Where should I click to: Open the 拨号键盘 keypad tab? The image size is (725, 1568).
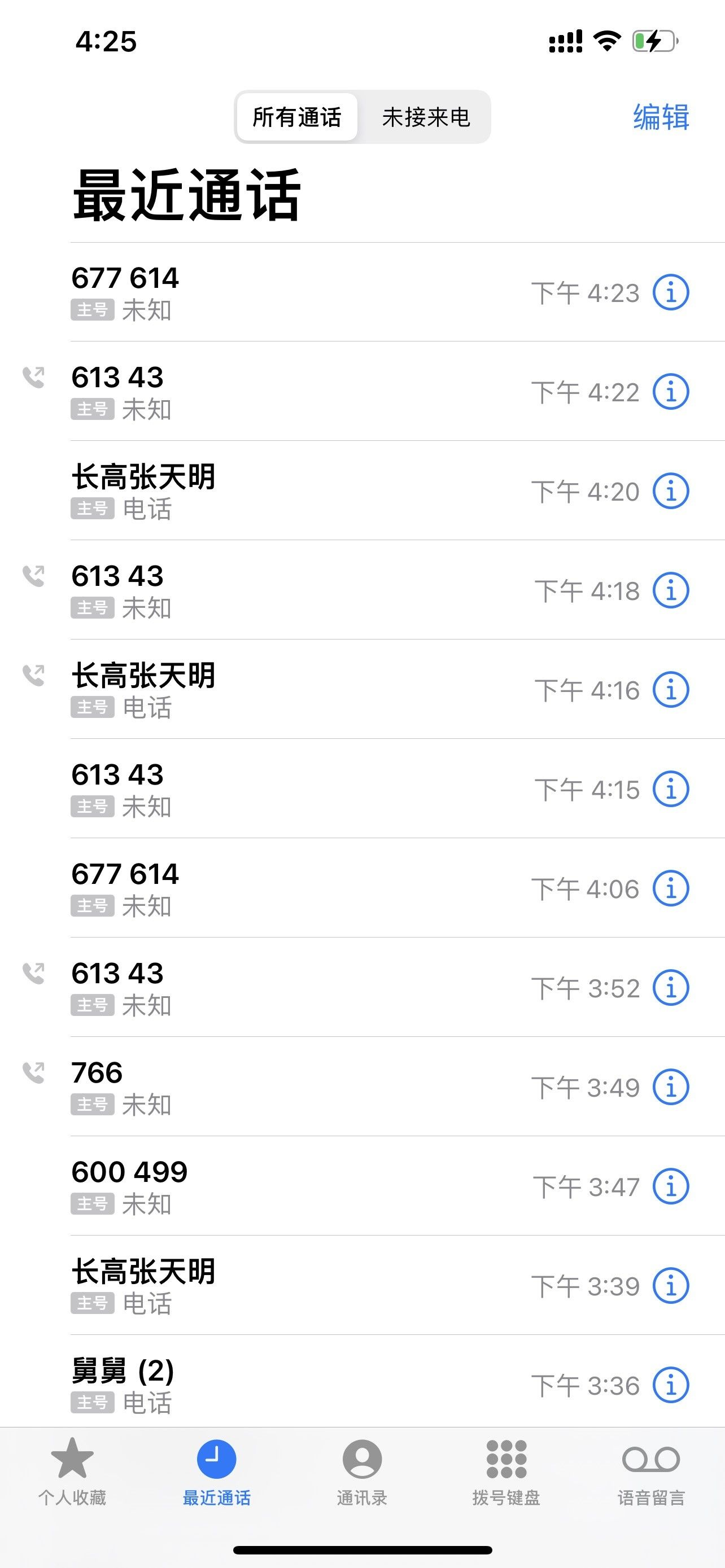(x=506, y=1472)
